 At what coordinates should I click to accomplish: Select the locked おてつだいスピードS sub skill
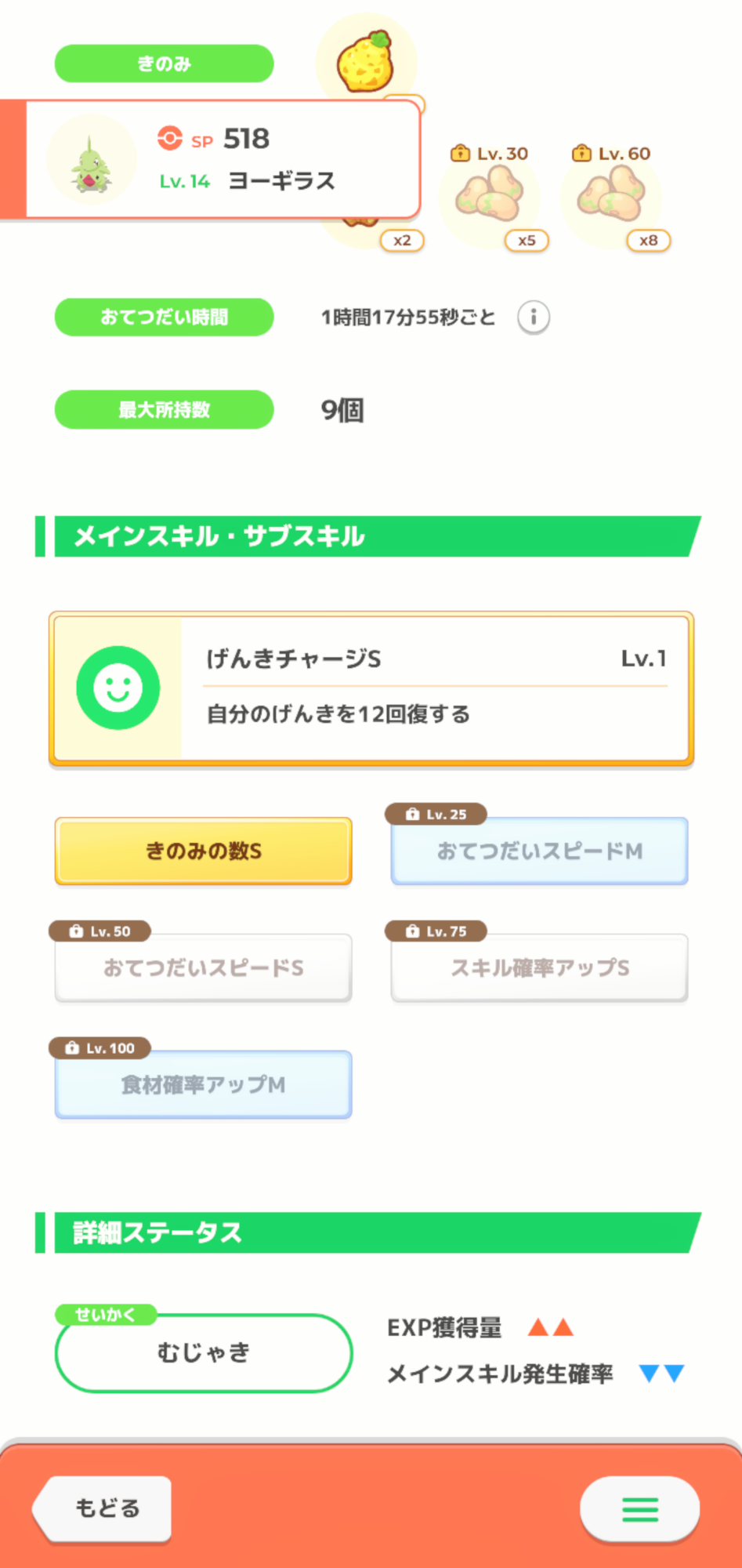pos(204,967)
